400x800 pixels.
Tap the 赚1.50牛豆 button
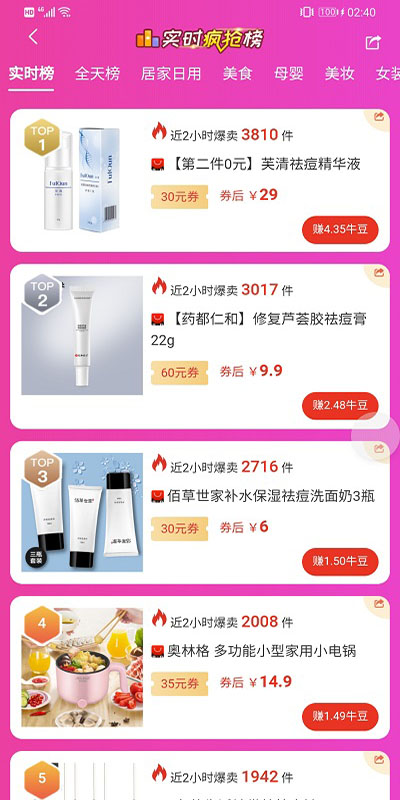tap(340, 562)
